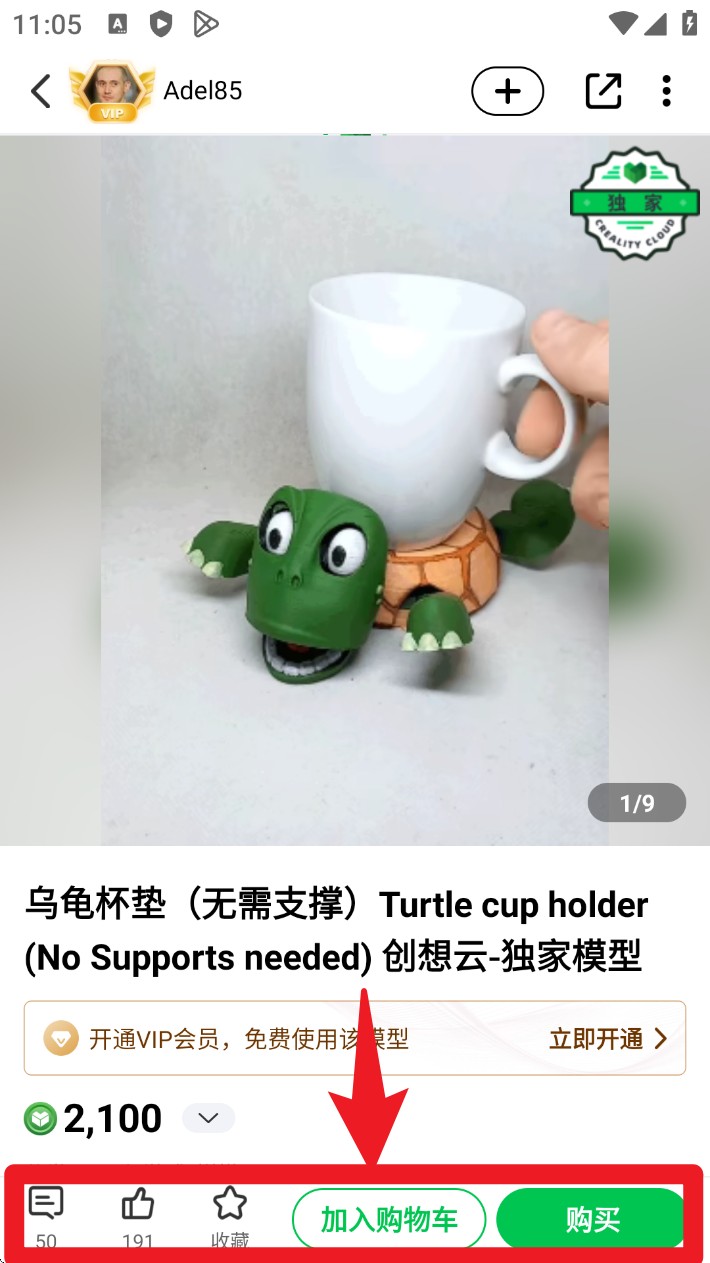710x1263 pixels.
Task: Like this model with thumbs-up
Action: pyautogui.click(x=138, y=1215)
